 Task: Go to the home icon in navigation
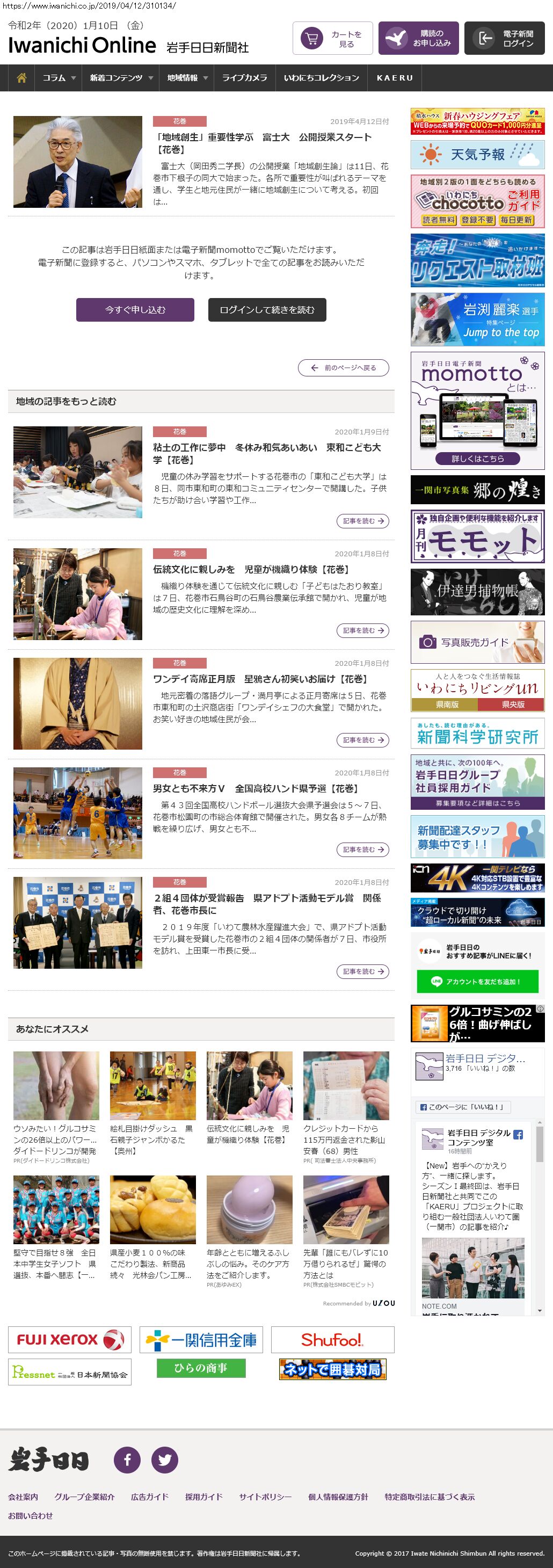click(22, 78)
